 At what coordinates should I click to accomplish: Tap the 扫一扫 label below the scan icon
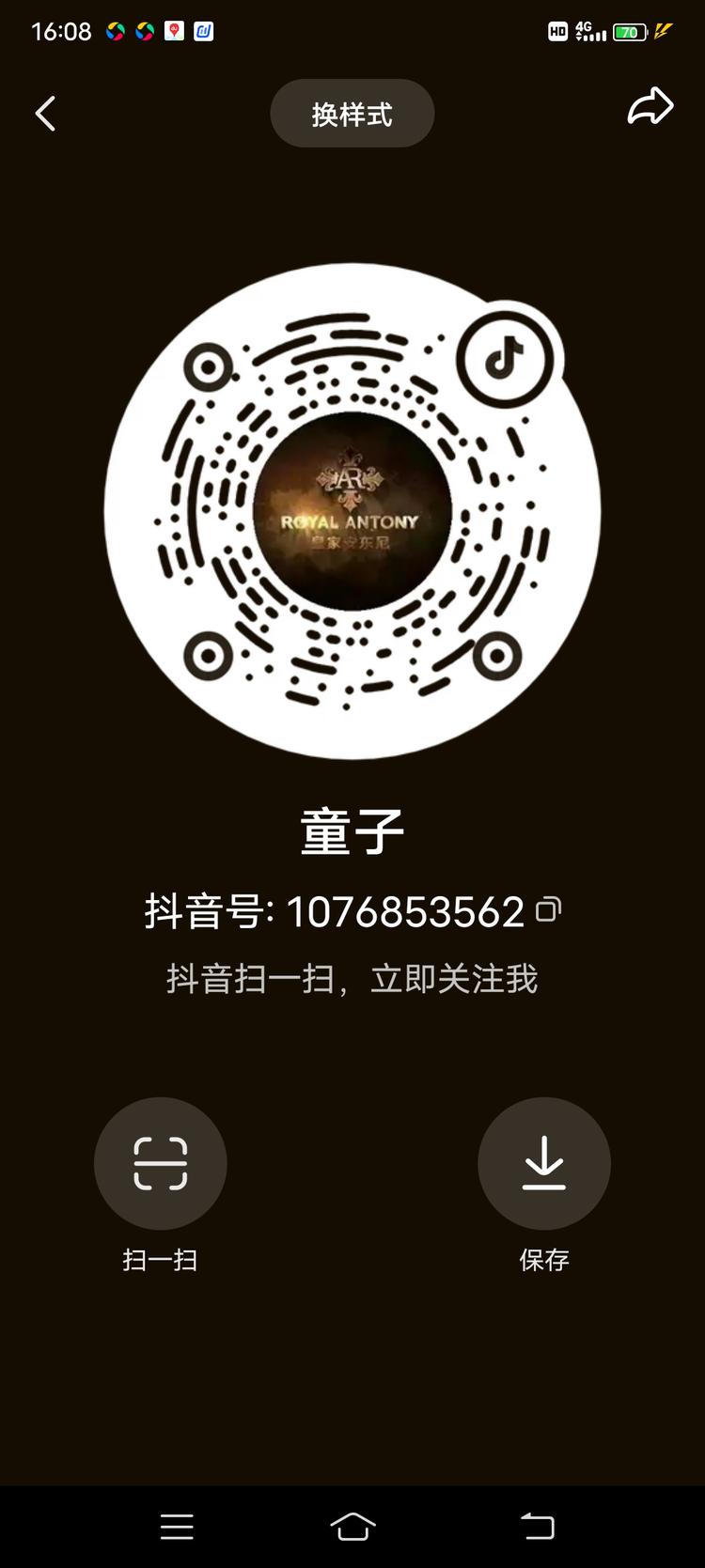point(160,1260)
